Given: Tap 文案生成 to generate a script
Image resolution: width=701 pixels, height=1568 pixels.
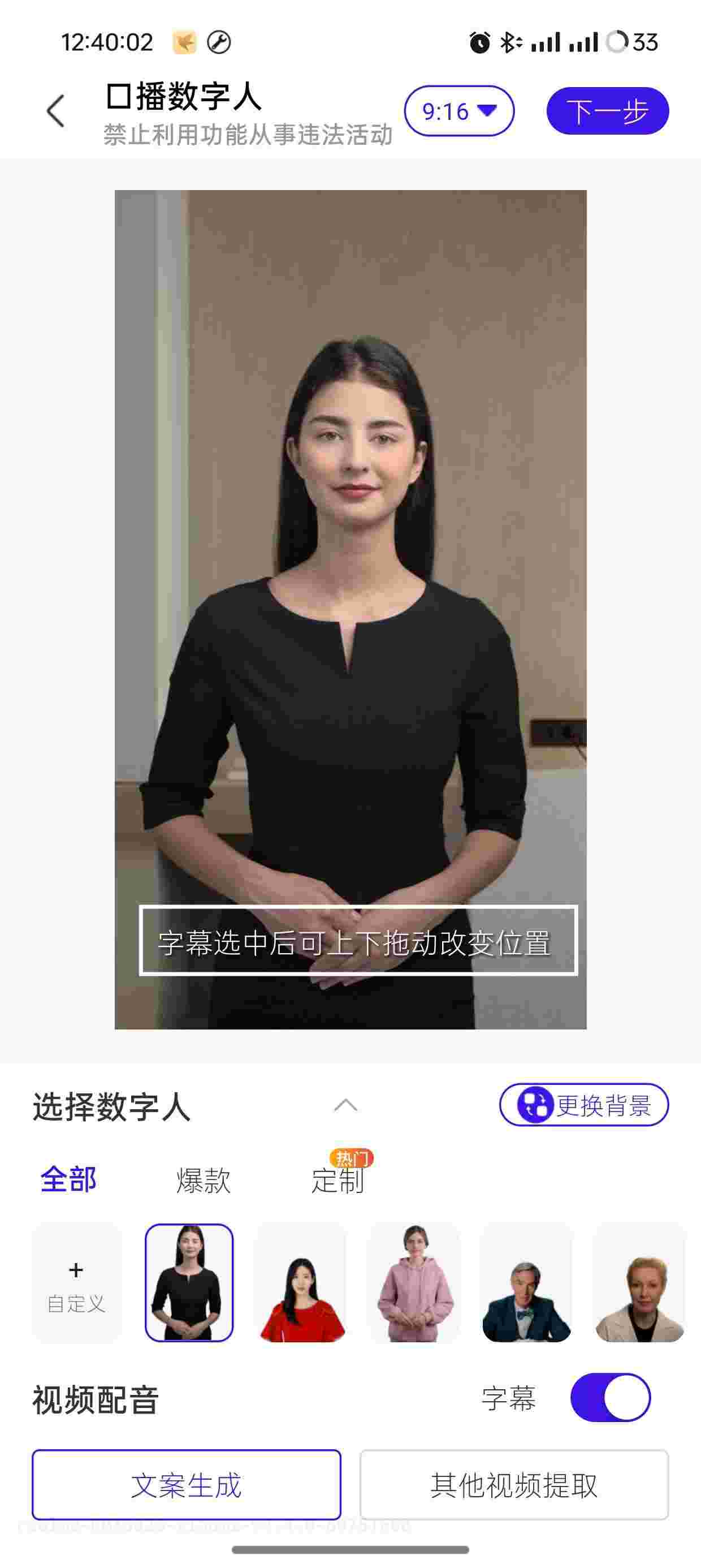Looking at the screenshot, I should pos(186,1485).
